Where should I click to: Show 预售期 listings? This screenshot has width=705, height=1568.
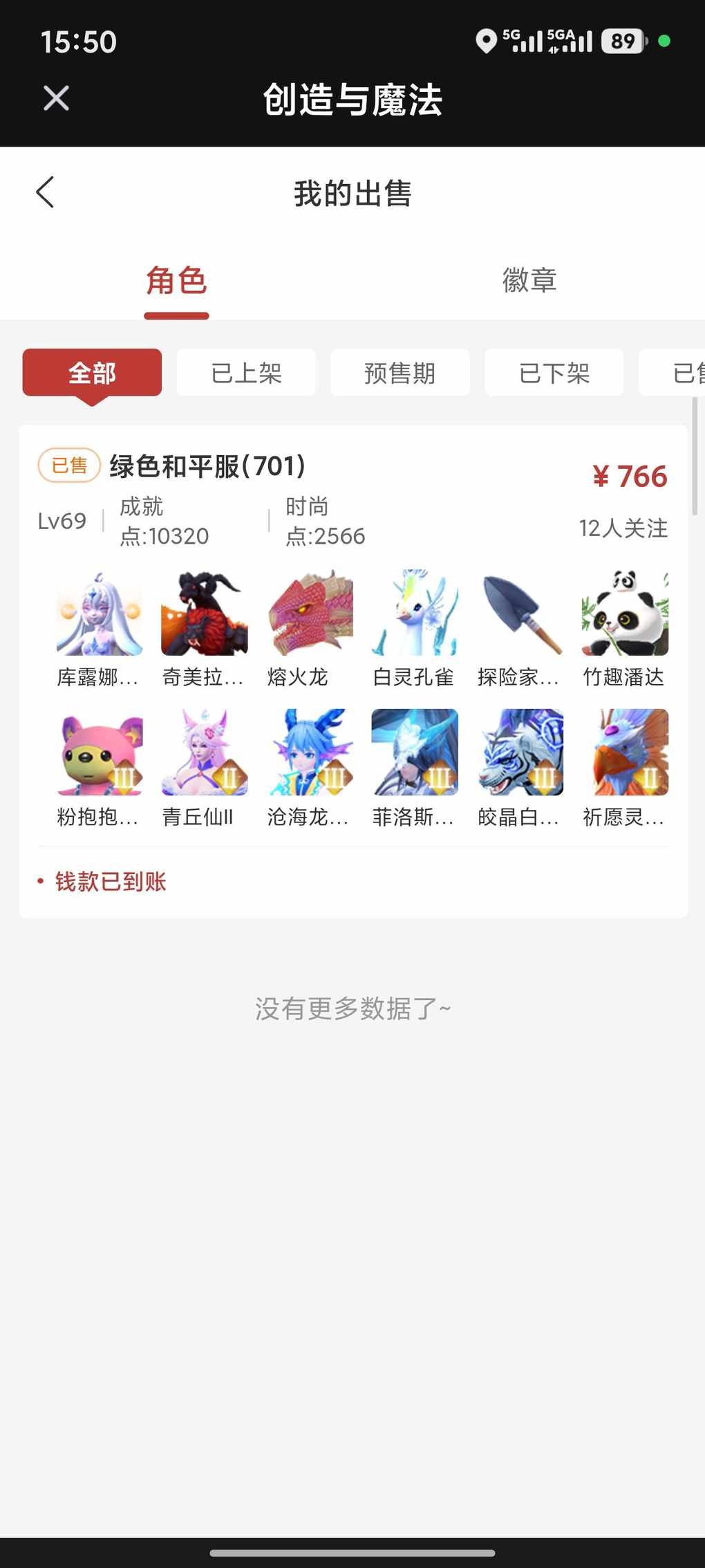[x=399, y=373]
